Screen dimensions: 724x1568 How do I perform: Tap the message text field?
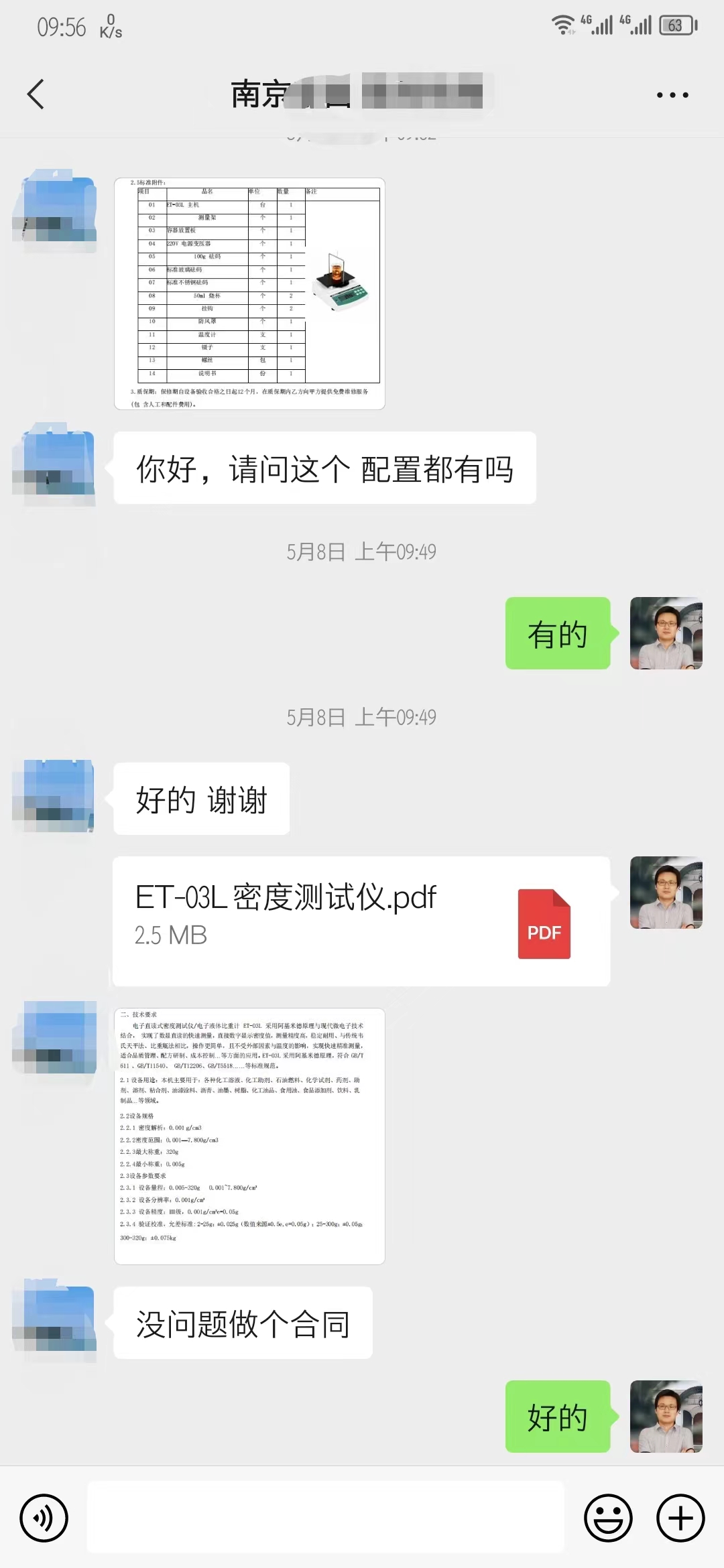pos(326,1518)
